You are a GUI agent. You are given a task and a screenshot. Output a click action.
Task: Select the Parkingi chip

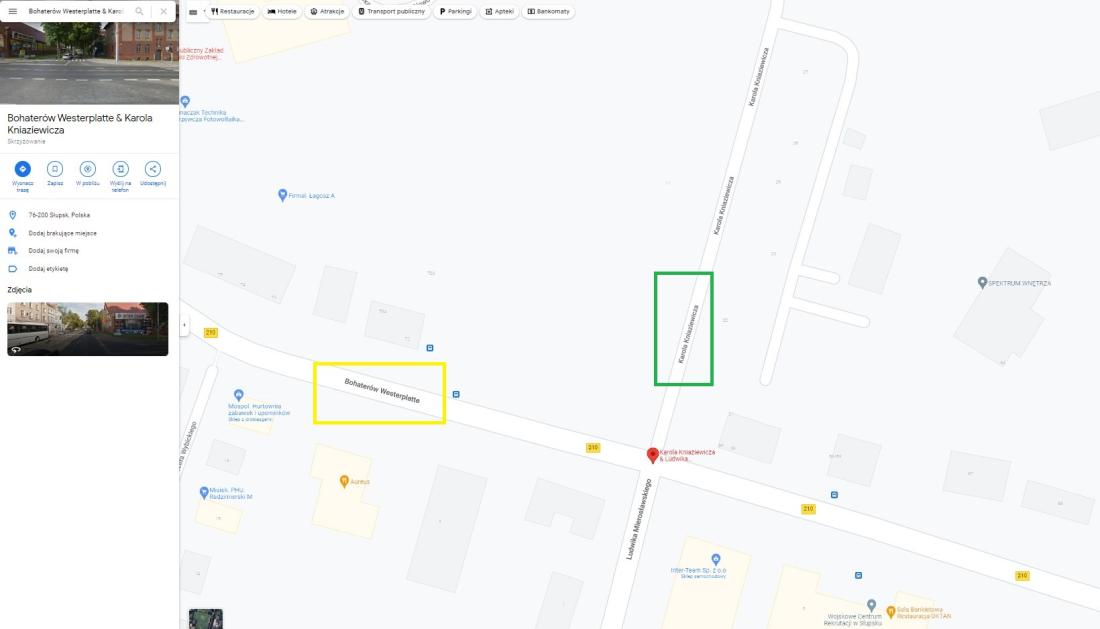point(455,11)
